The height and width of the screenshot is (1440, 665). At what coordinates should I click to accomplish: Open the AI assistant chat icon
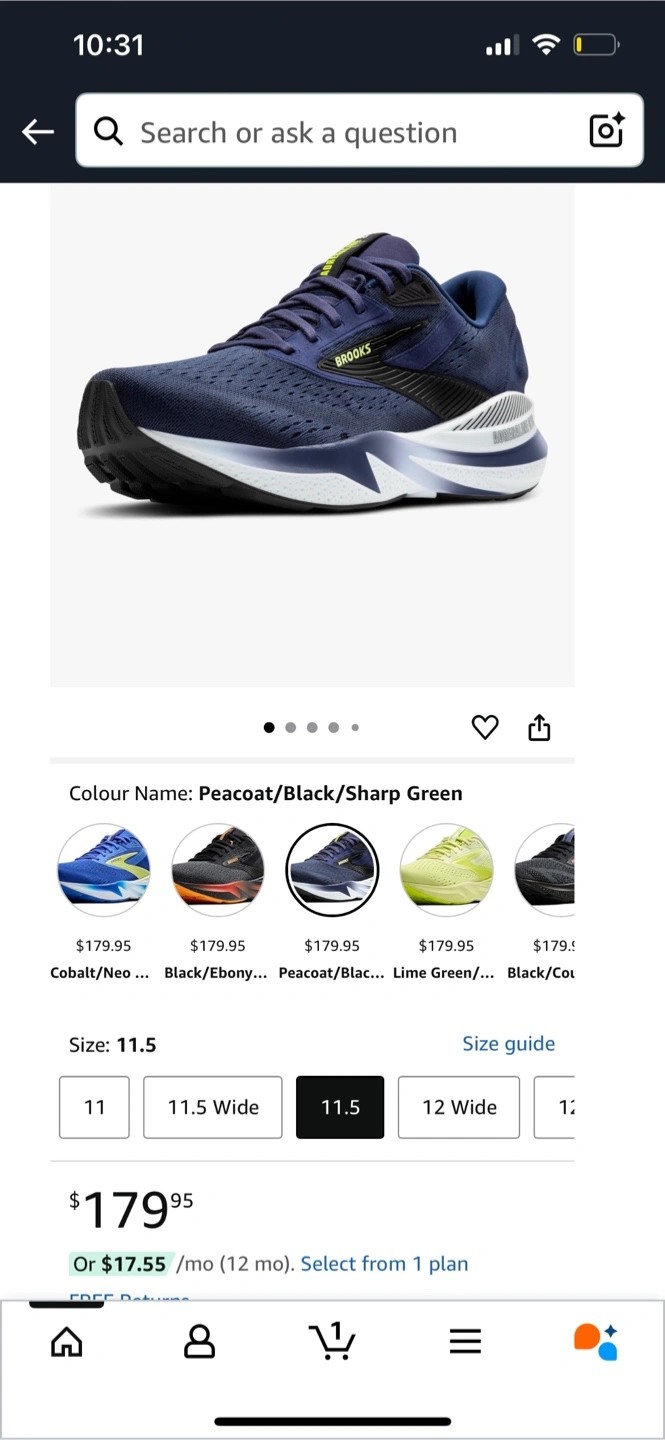596,1342
